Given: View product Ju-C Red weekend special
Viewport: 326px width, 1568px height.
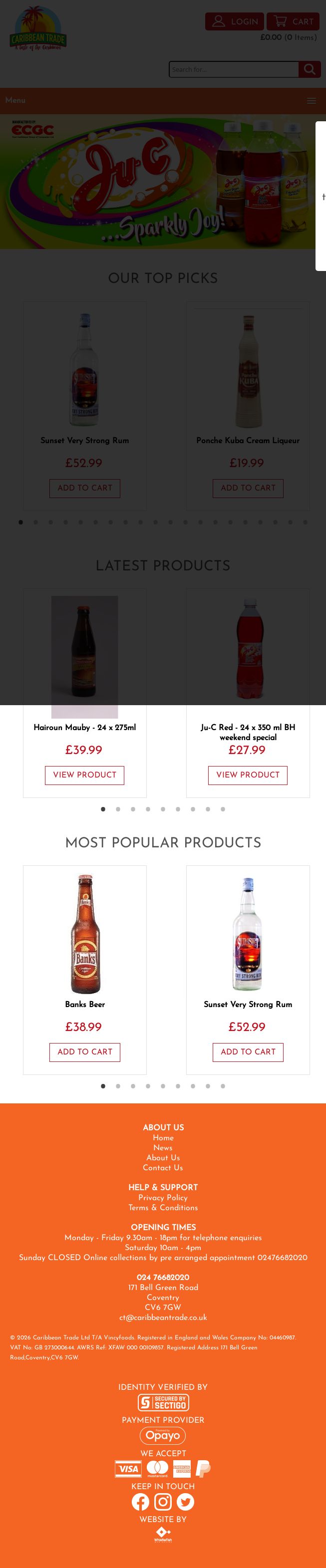Looking at the screenshot, I should [x=248, y=775].
